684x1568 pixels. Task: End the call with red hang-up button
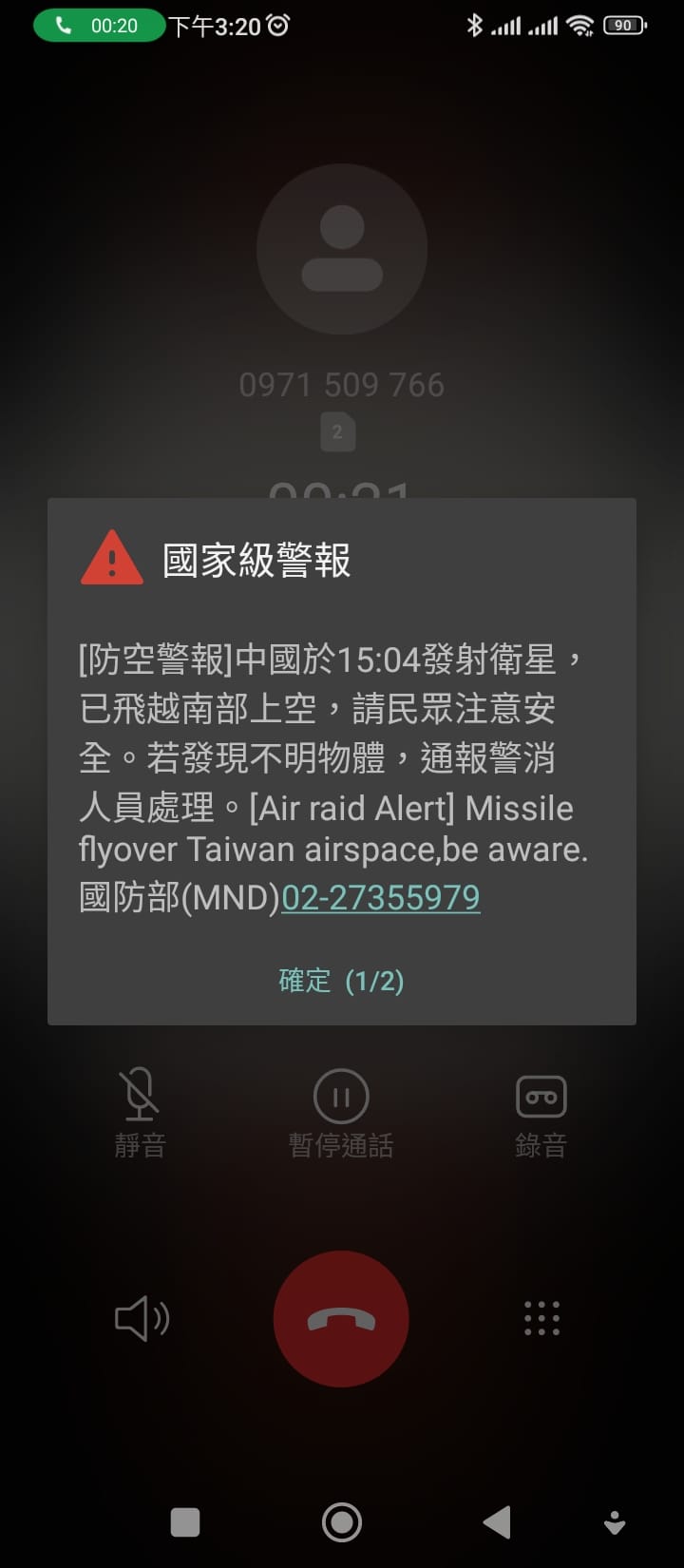pyautogui.click(x=341, y=1319)
